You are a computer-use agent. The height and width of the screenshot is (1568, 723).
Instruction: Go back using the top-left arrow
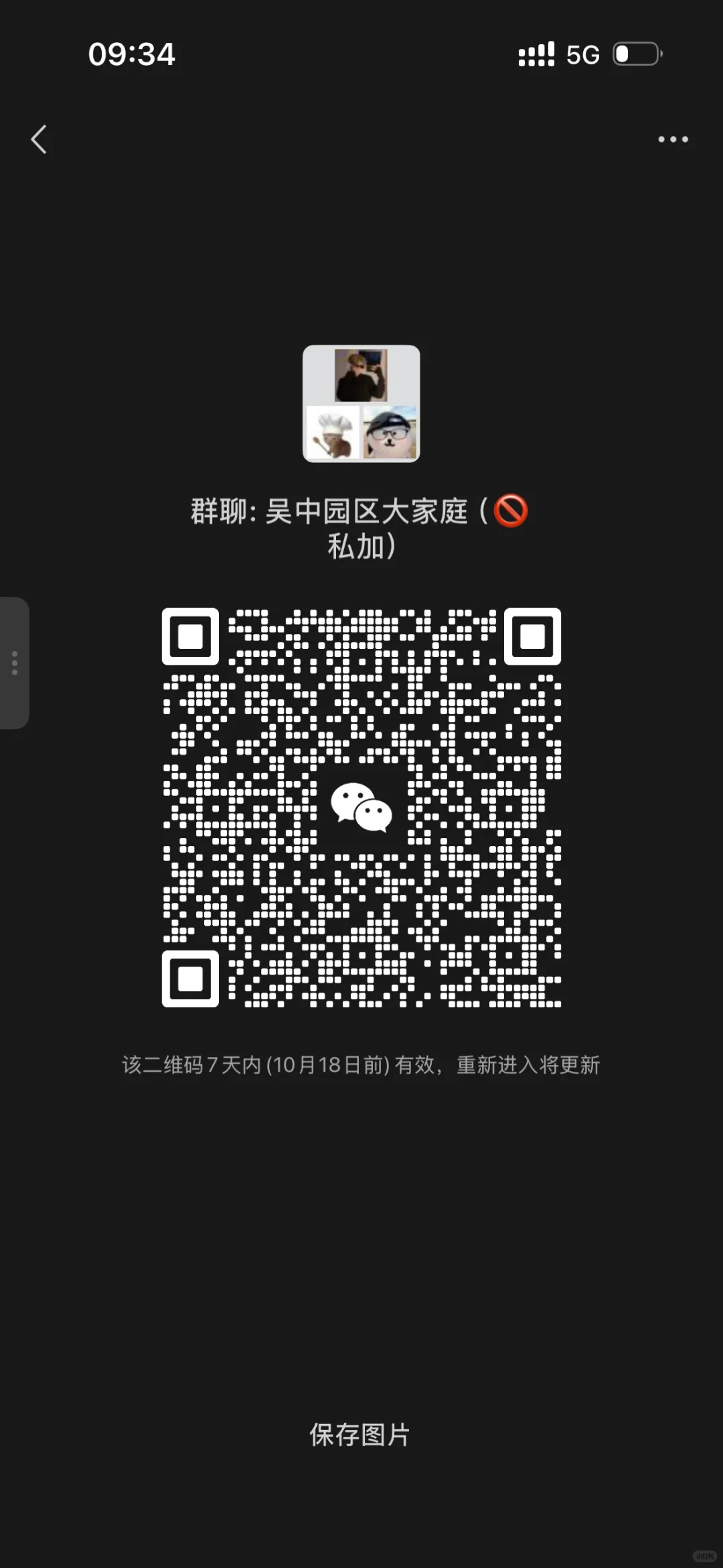click(x=39, y=139)
